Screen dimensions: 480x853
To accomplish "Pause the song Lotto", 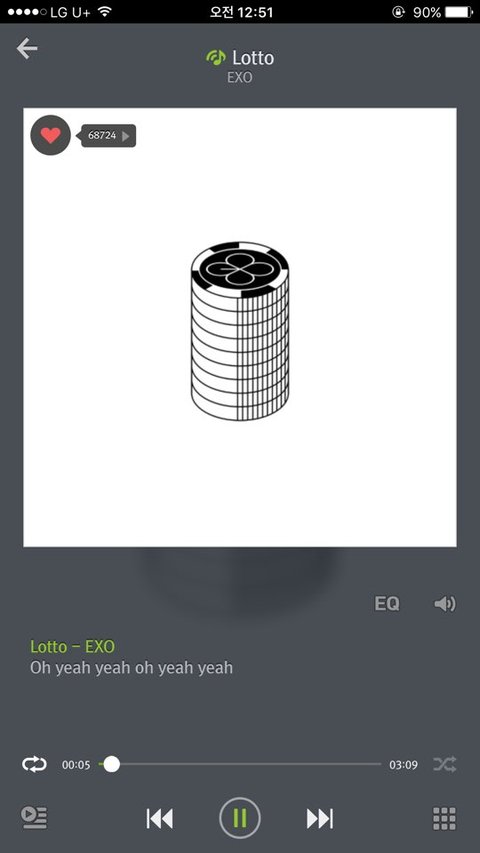I will point(240,818).
